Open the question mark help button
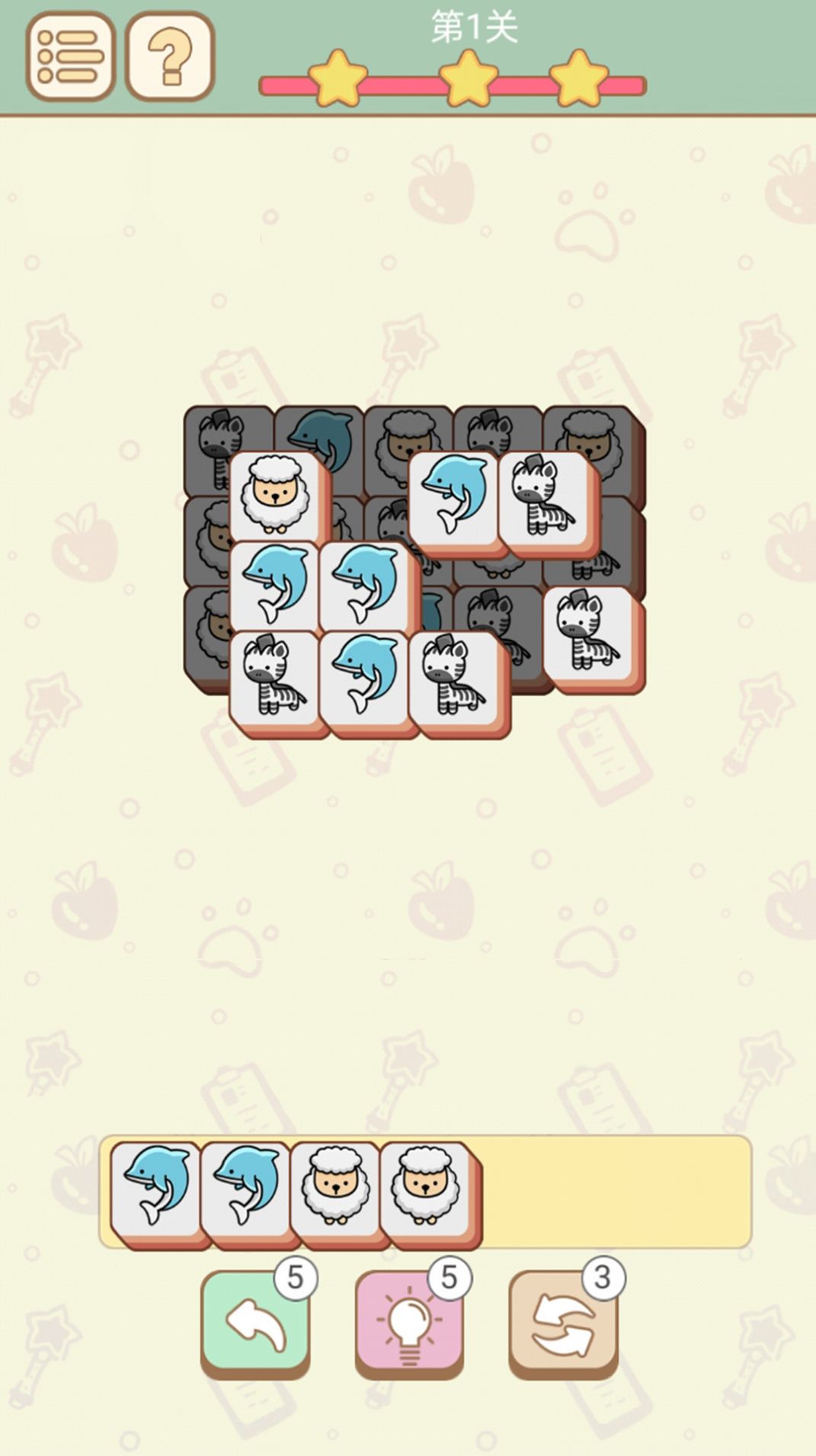Viewport: 816px width, 1456px height. tap(169, 56)
